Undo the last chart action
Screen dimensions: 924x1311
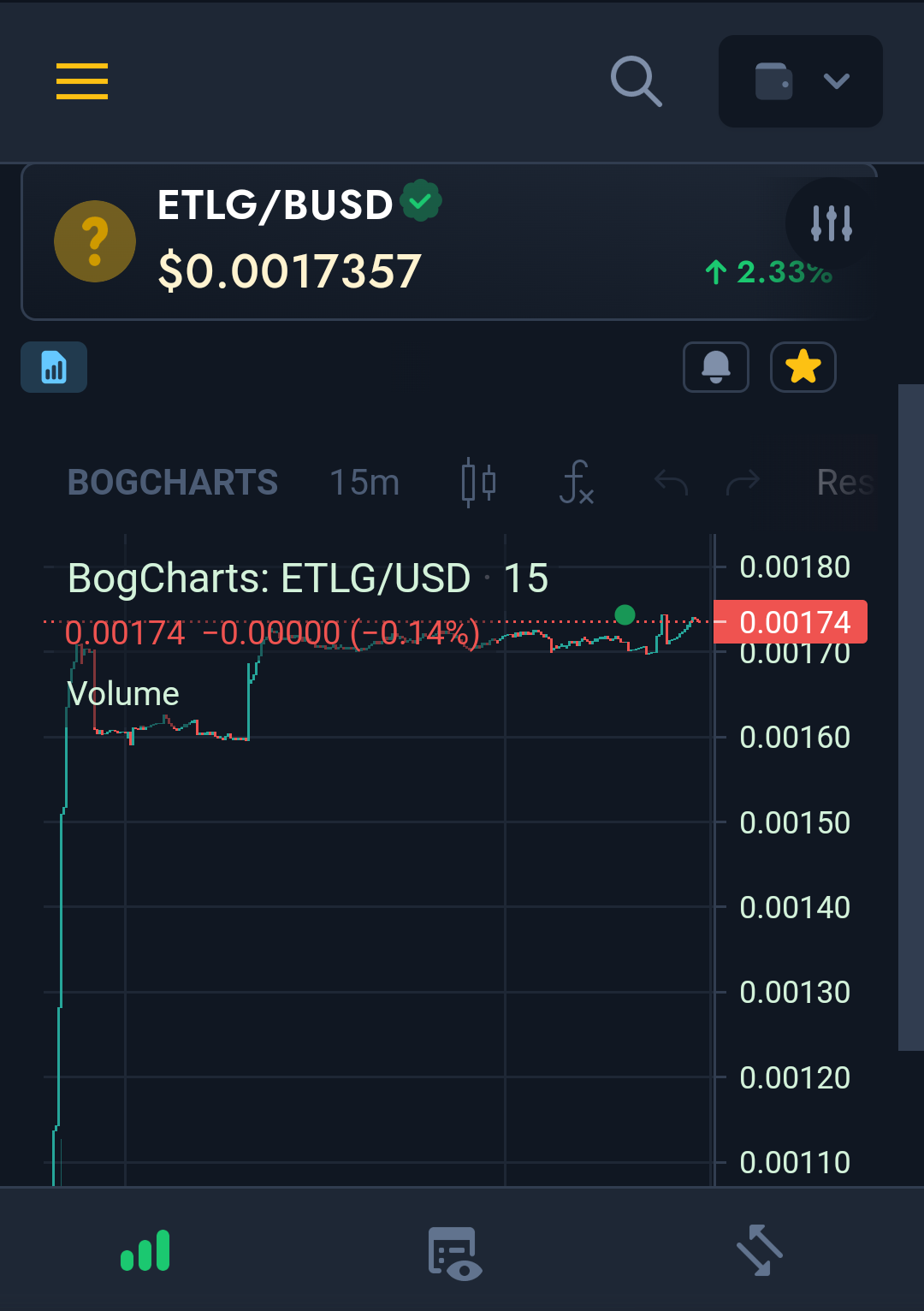(672, 483)
